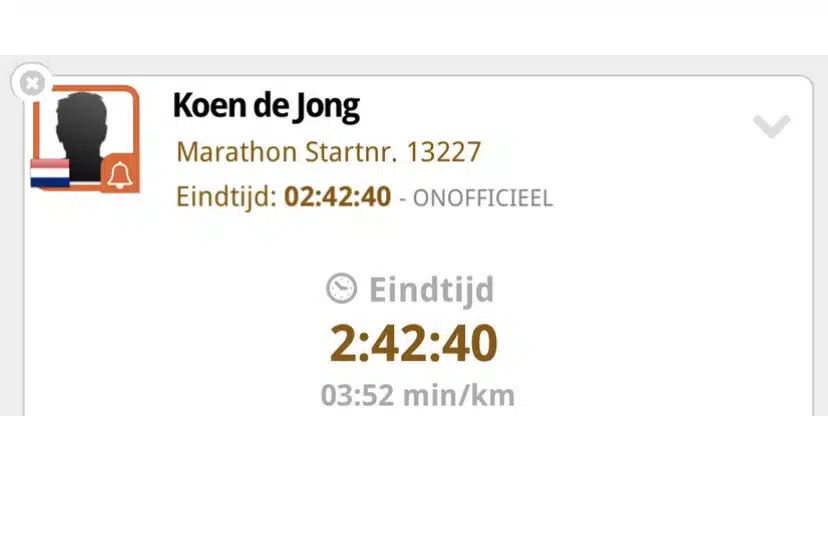The image size is (828, 540).
Task: Expand Koen de Jong's result details chevron
Action: tap(771, 126)
